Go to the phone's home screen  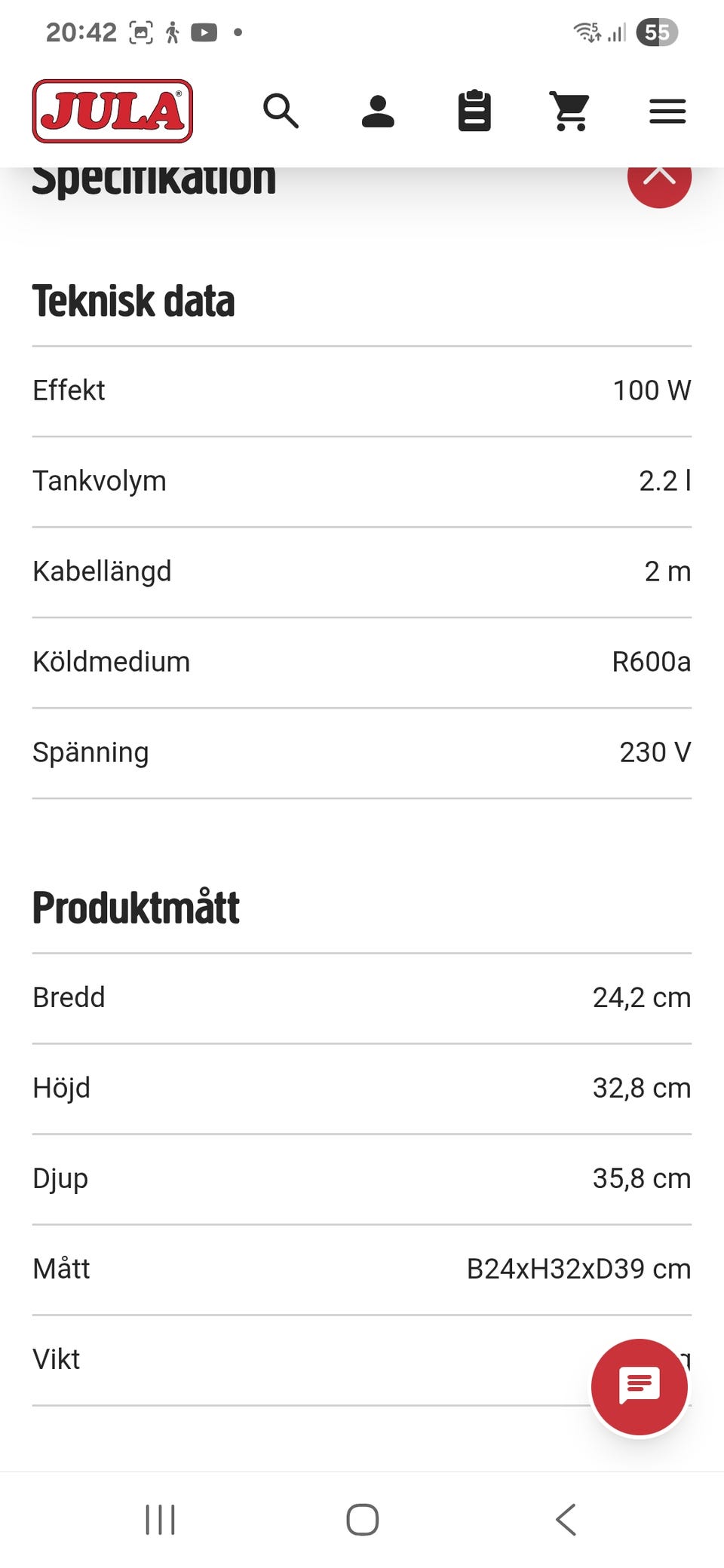click(362, 1519)
